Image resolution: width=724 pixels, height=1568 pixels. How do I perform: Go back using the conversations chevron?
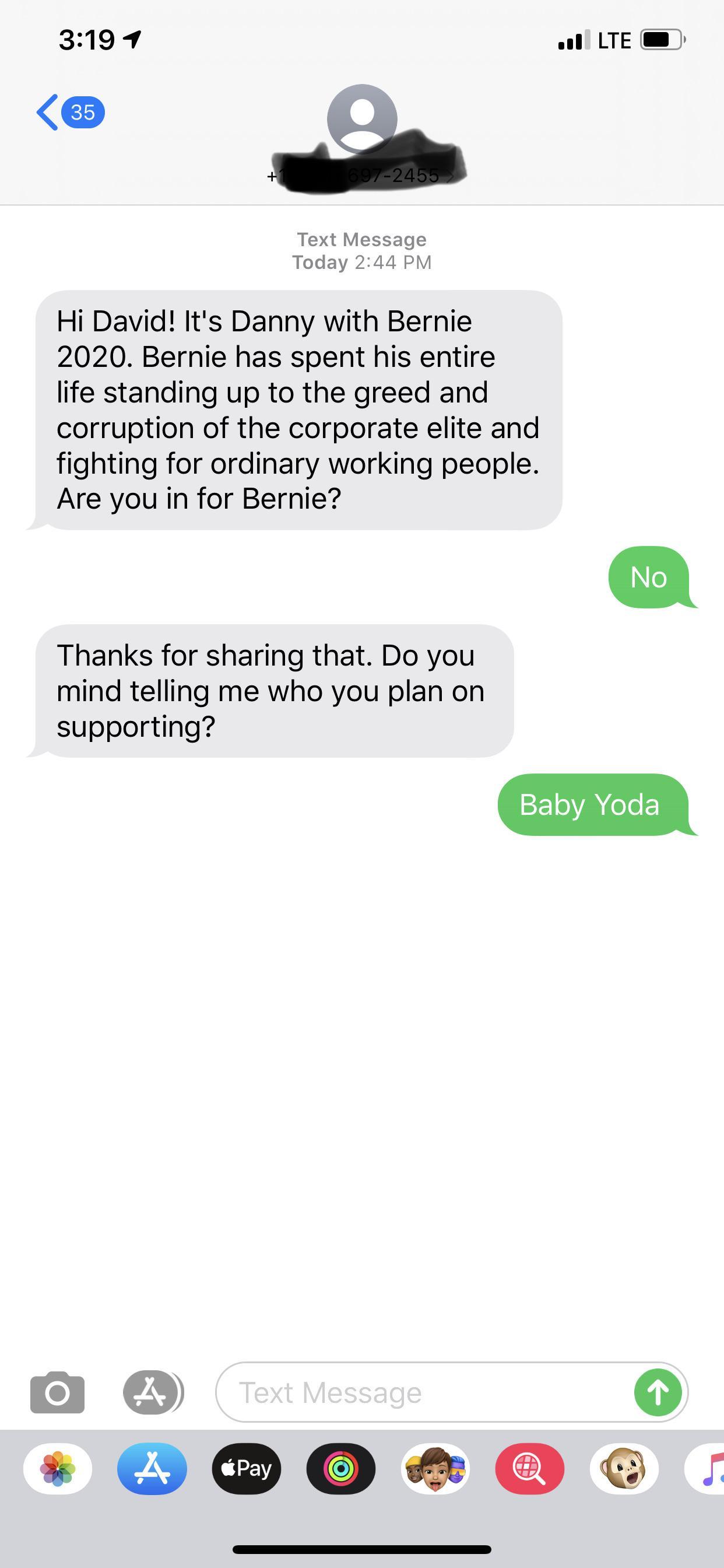tap(48, 111)
